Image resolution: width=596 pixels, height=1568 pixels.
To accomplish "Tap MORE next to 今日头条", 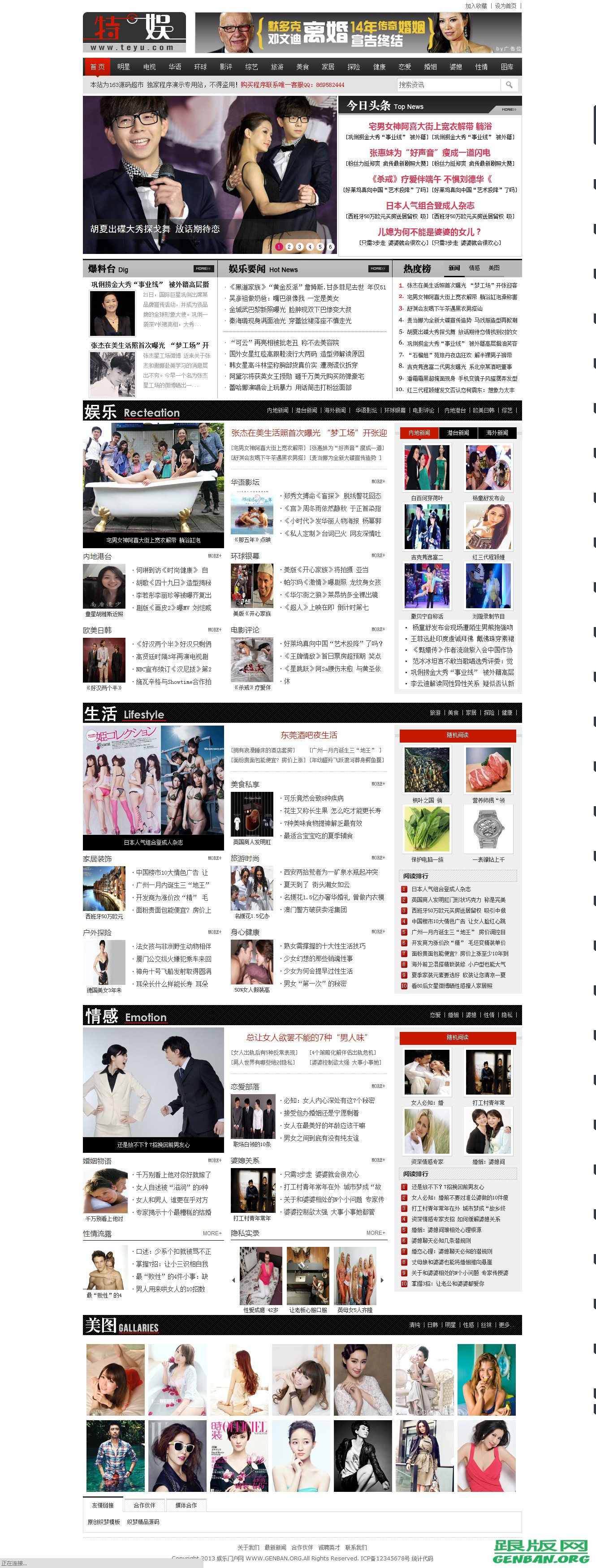I will coord(509,109).
